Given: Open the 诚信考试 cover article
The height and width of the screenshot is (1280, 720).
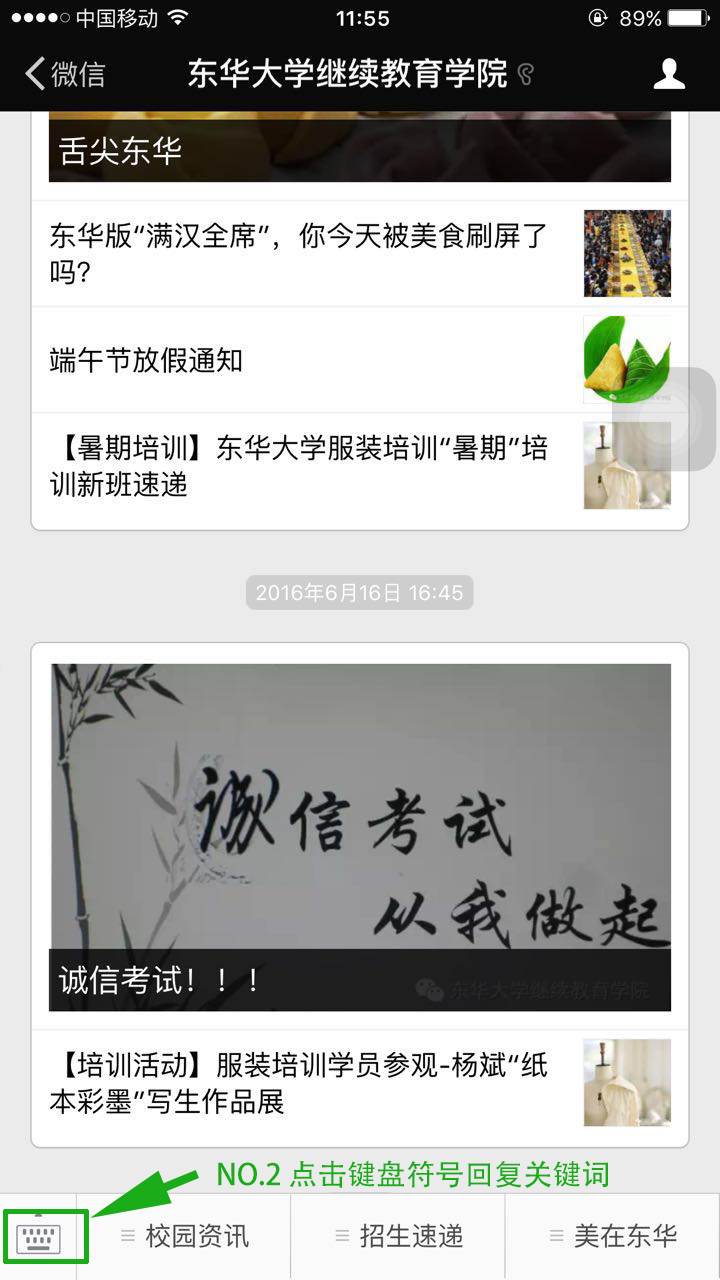Looking at the screenshot, I should click(360, 836).
